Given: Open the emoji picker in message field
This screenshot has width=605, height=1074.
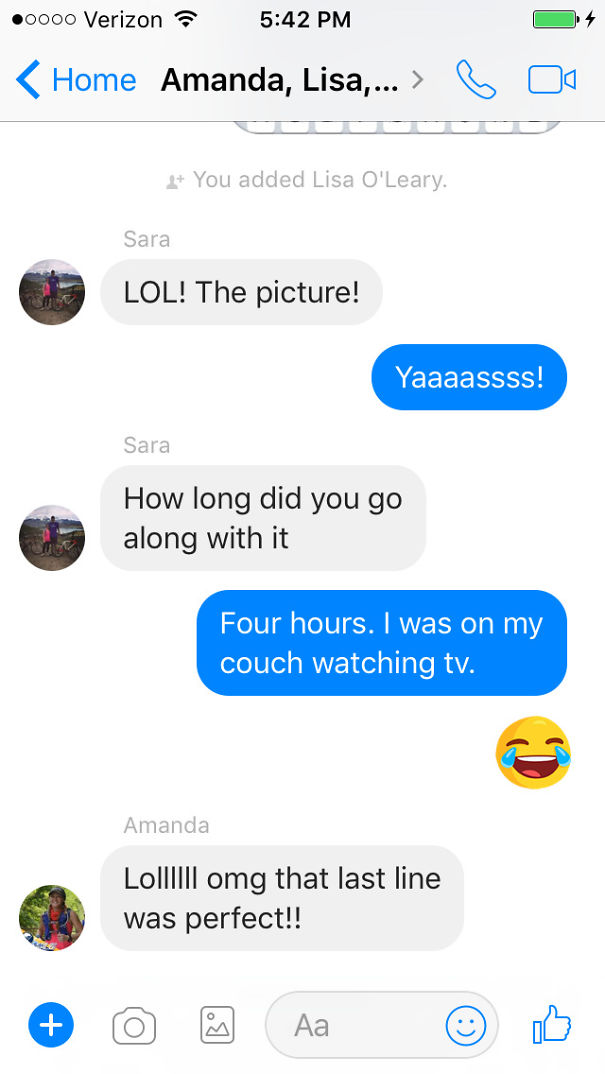Looking at the screenshot, I should (465, 1025).
